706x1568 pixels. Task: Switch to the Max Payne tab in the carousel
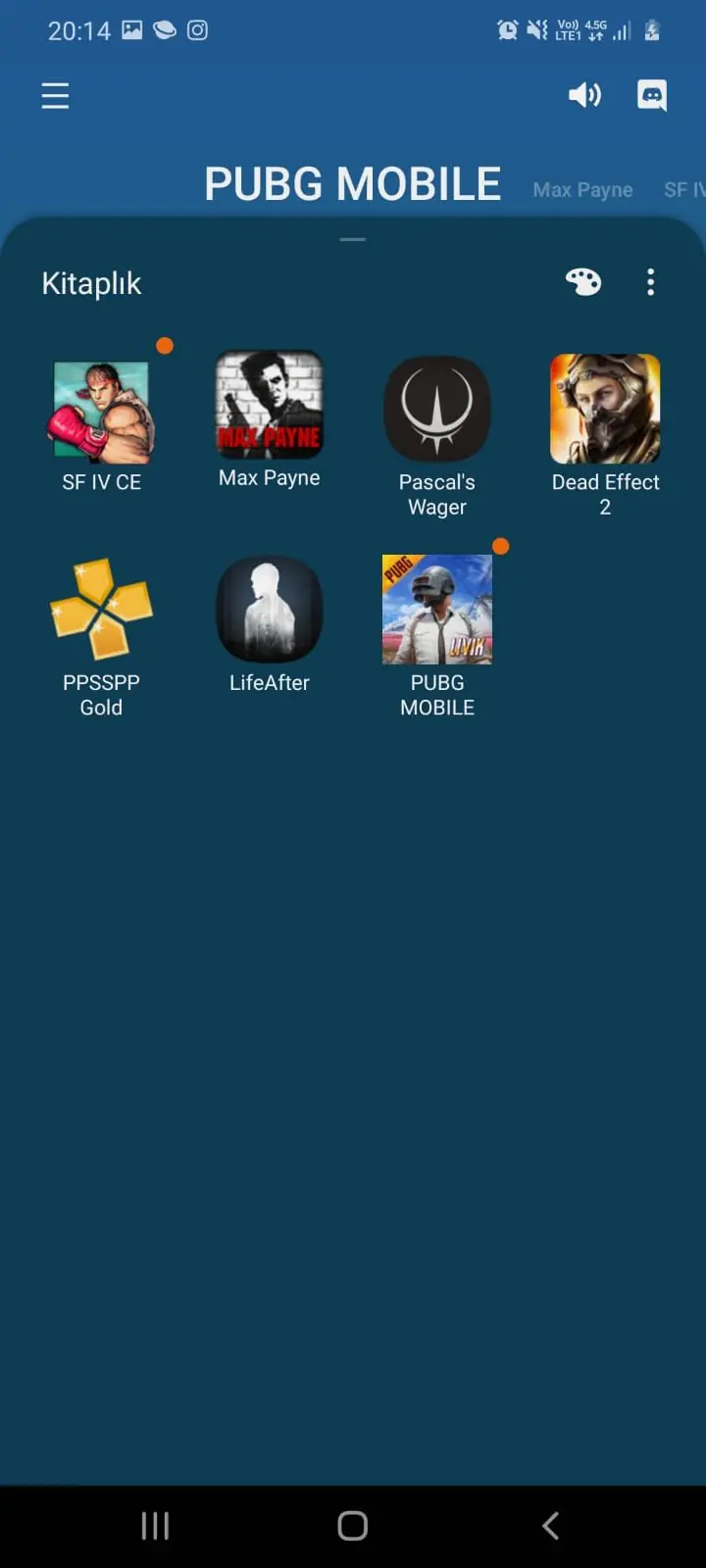pos(582,189)
